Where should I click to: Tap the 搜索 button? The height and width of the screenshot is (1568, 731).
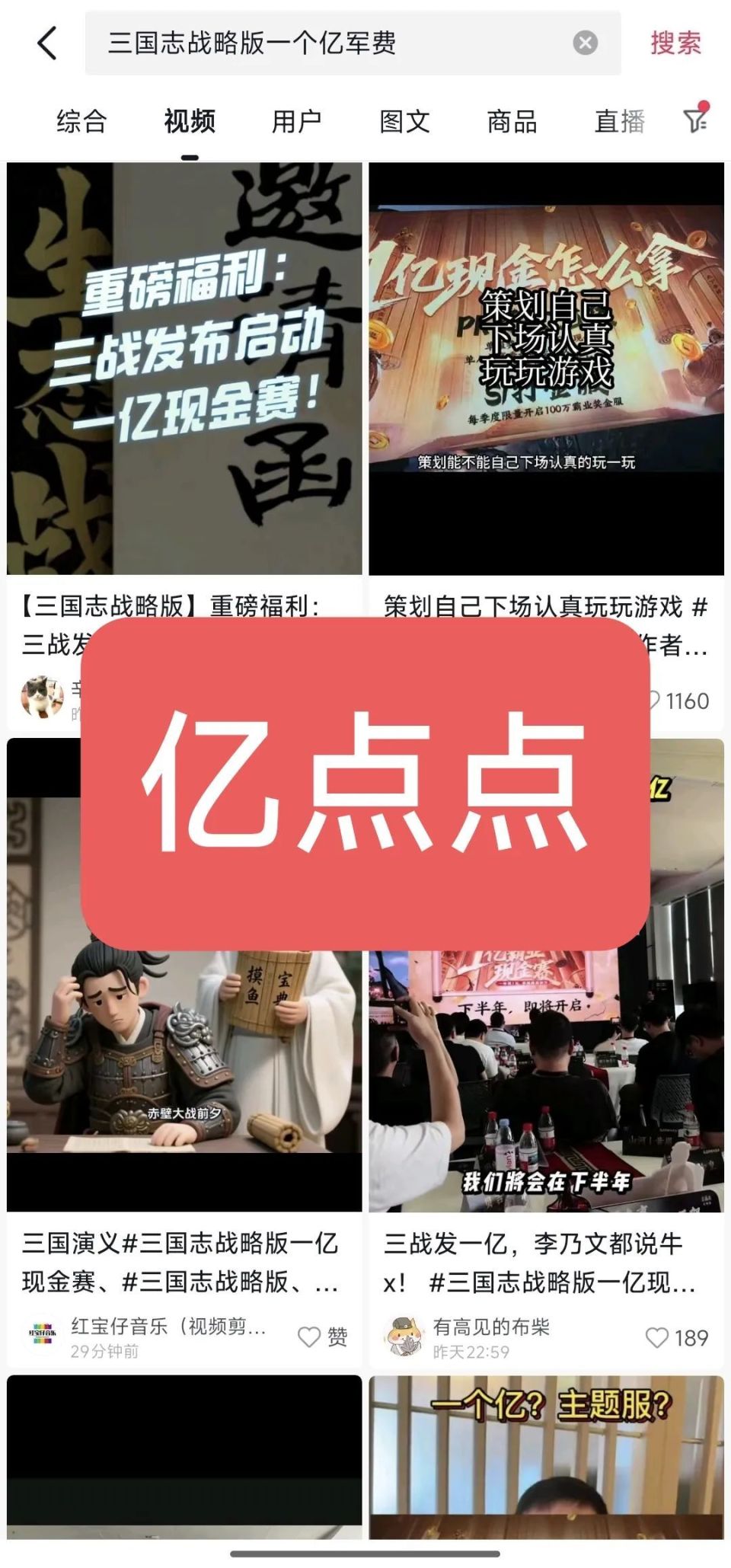[x=675, y=43]
